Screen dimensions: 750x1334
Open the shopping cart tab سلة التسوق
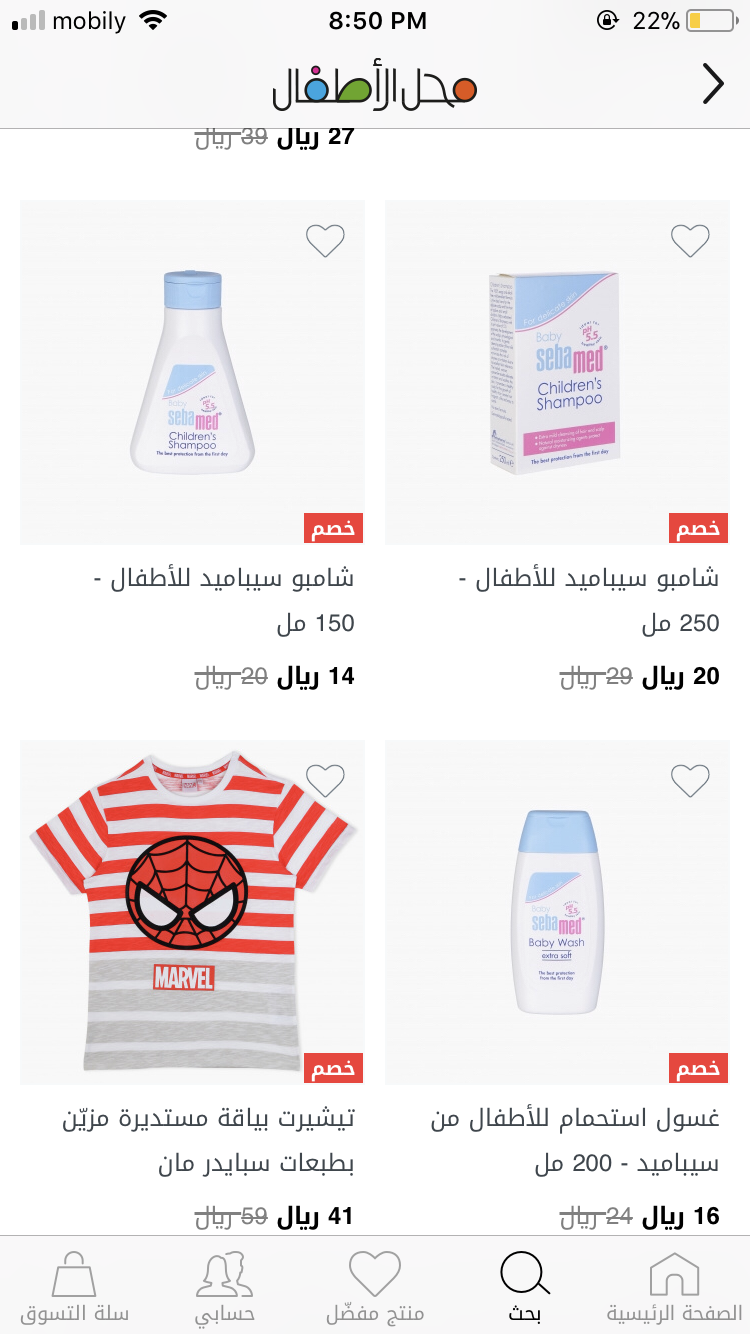pos(75,1287)
